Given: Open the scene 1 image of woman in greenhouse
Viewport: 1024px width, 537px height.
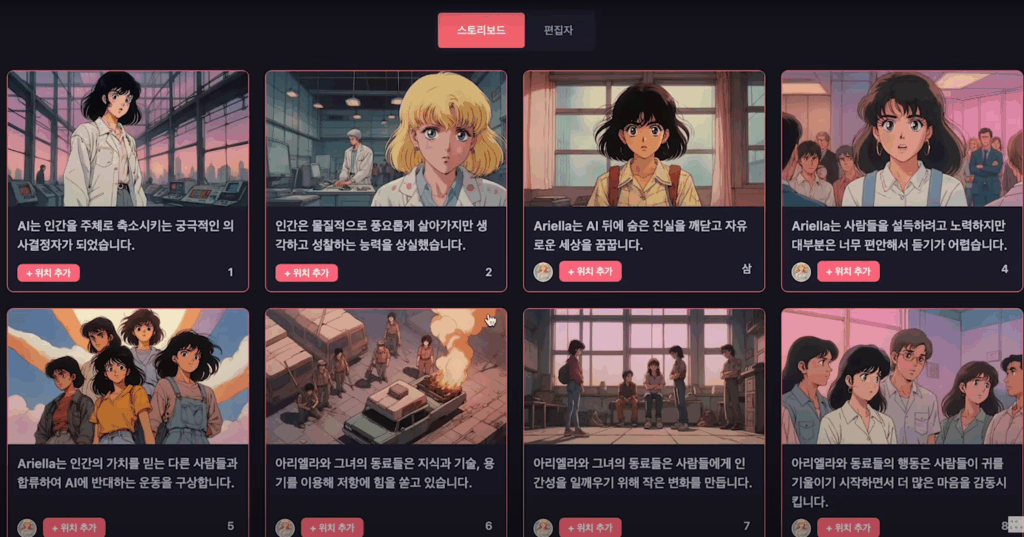Looking at the screenshot, I should [128, 139].
